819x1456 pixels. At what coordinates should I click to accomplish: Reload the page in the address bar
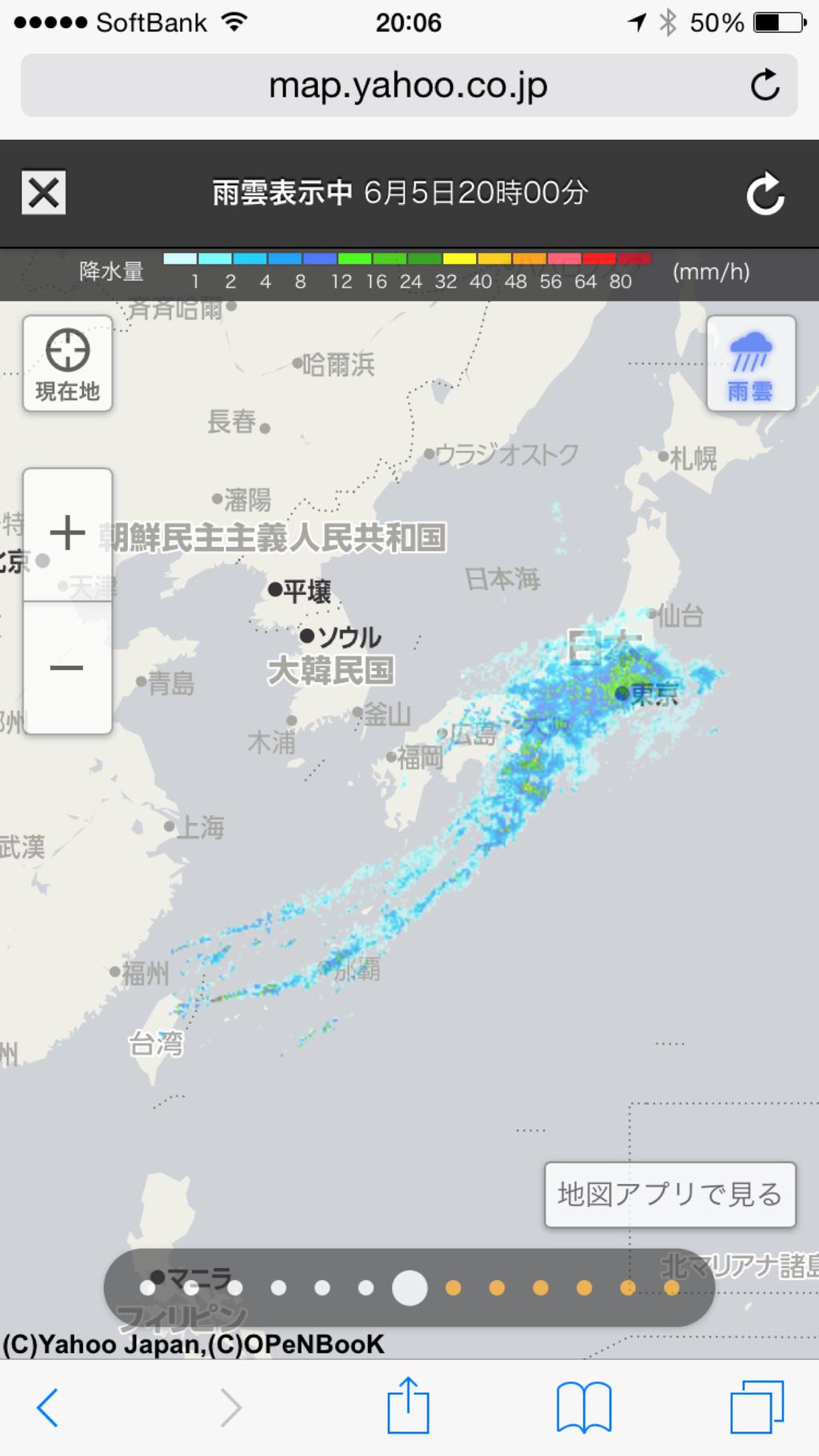pos(765,85)
